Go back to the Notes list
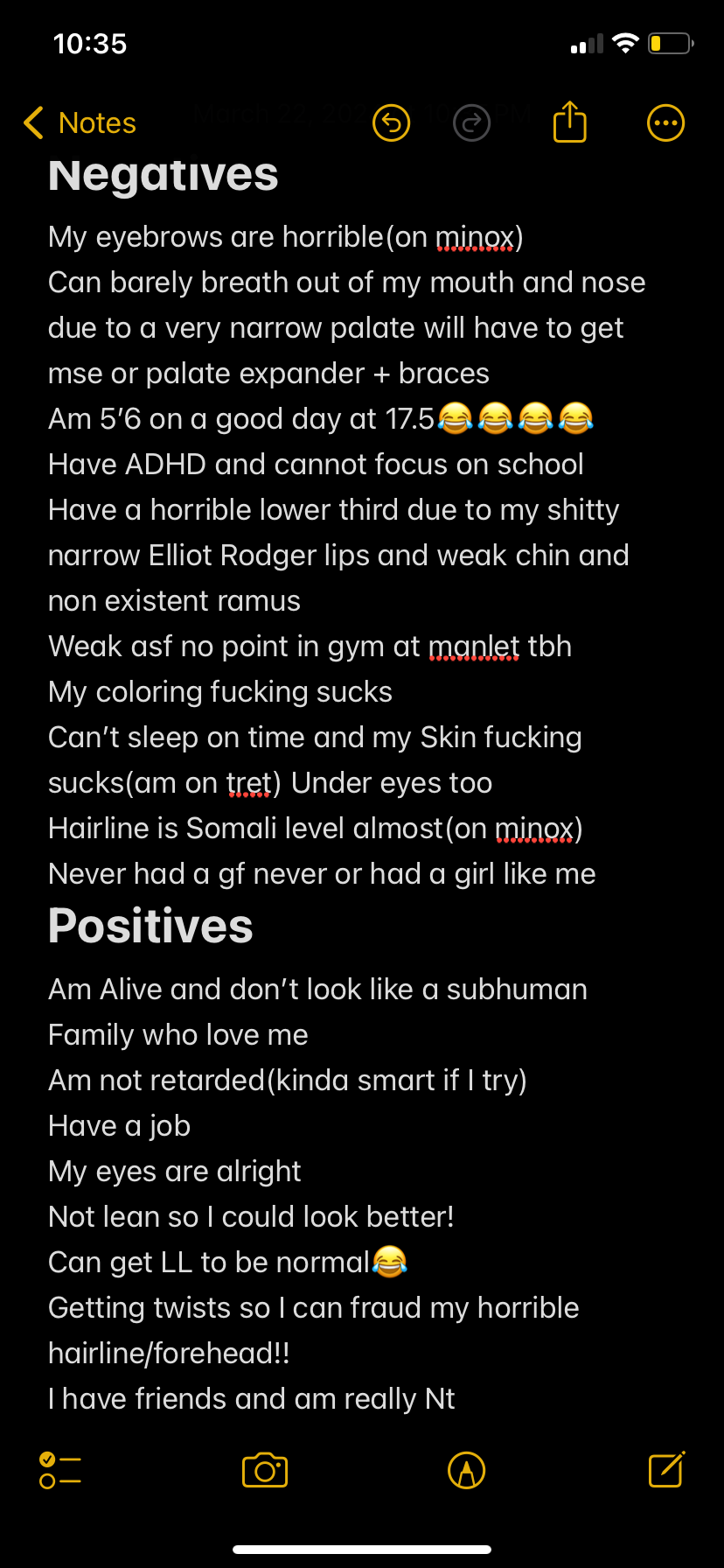The height and width of the screenshot is (1568, 724). 80,123
